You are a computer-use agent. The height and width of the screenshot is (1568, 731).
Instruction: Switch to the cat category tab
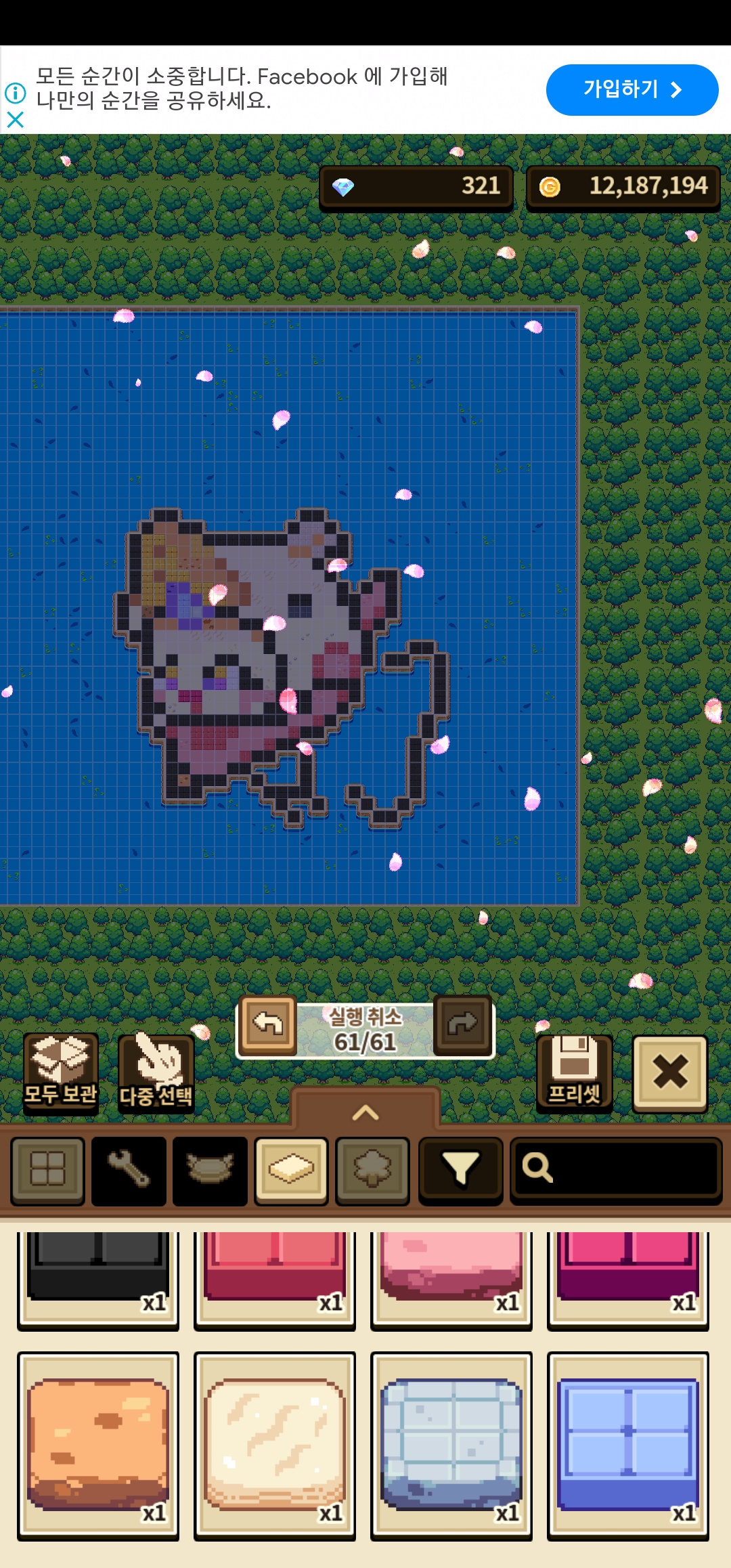[x=210, y=1169]
